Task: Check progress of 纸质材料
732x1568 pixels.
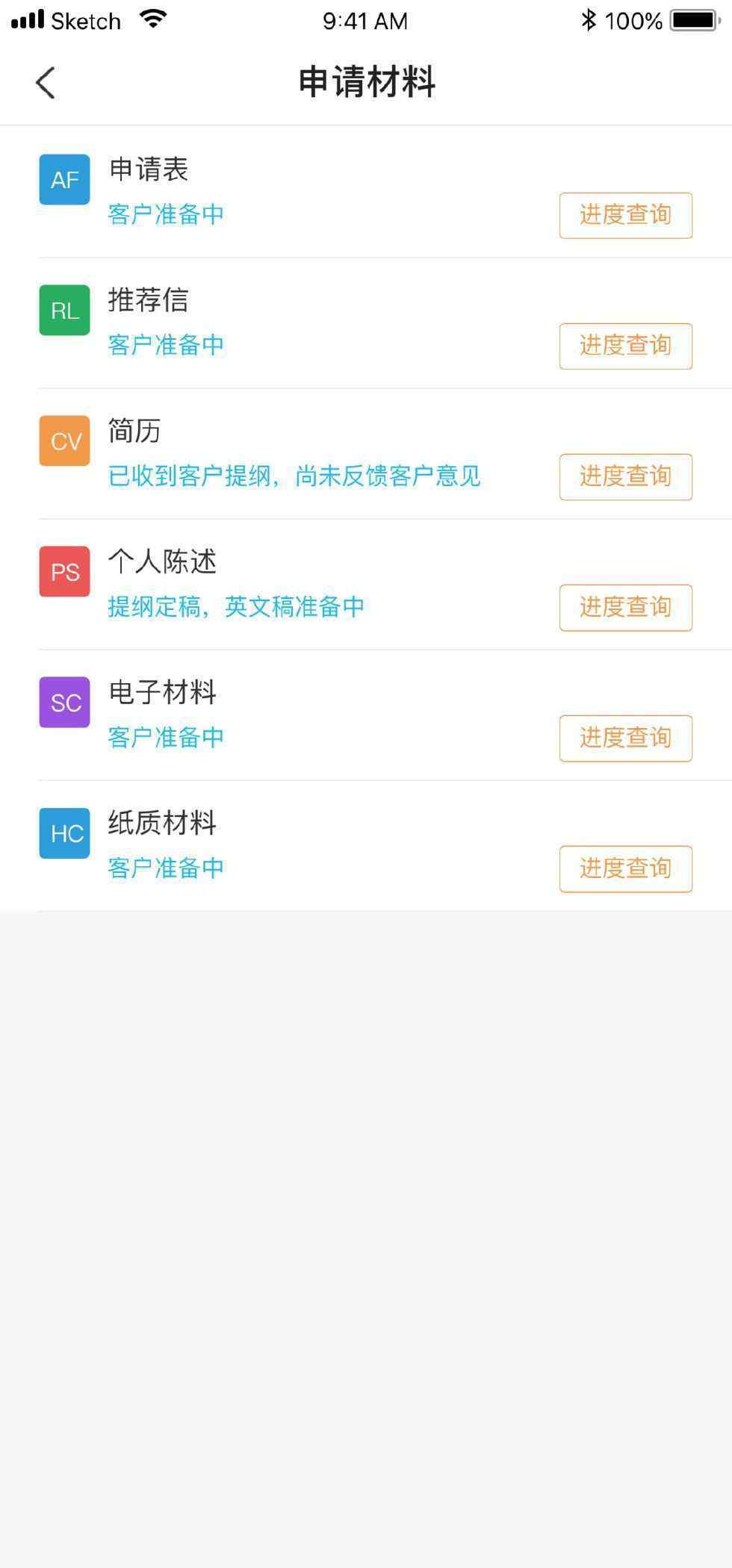Action: tap(625, 869)
